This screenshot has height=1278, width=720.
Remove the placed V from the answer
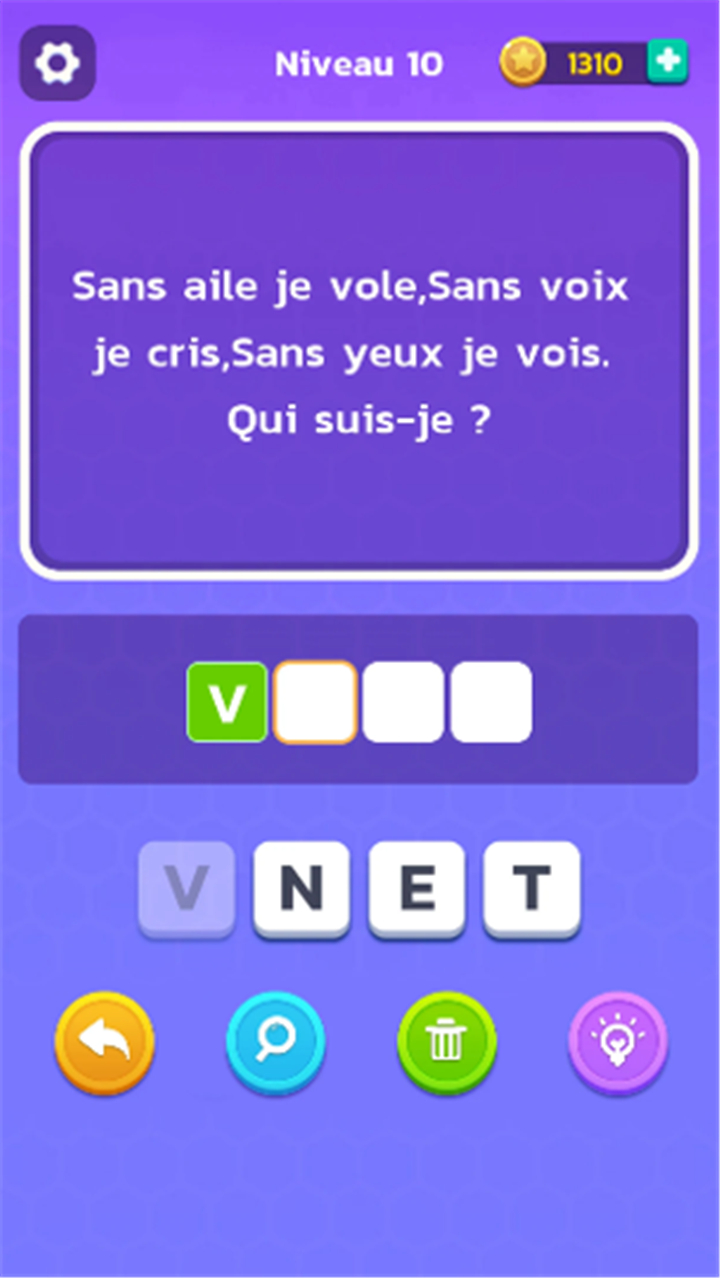point(228,702)
